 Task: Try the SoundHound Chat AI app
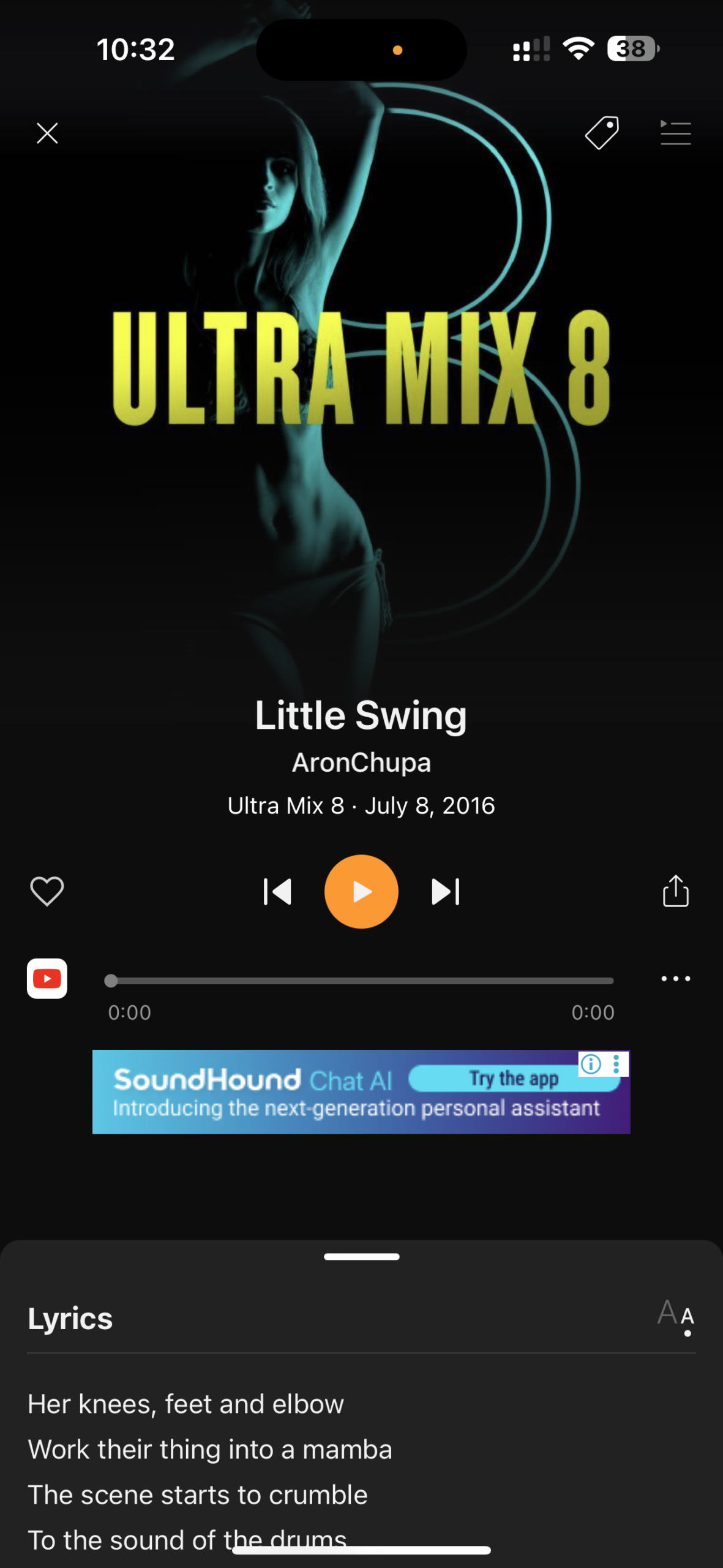513,1079
